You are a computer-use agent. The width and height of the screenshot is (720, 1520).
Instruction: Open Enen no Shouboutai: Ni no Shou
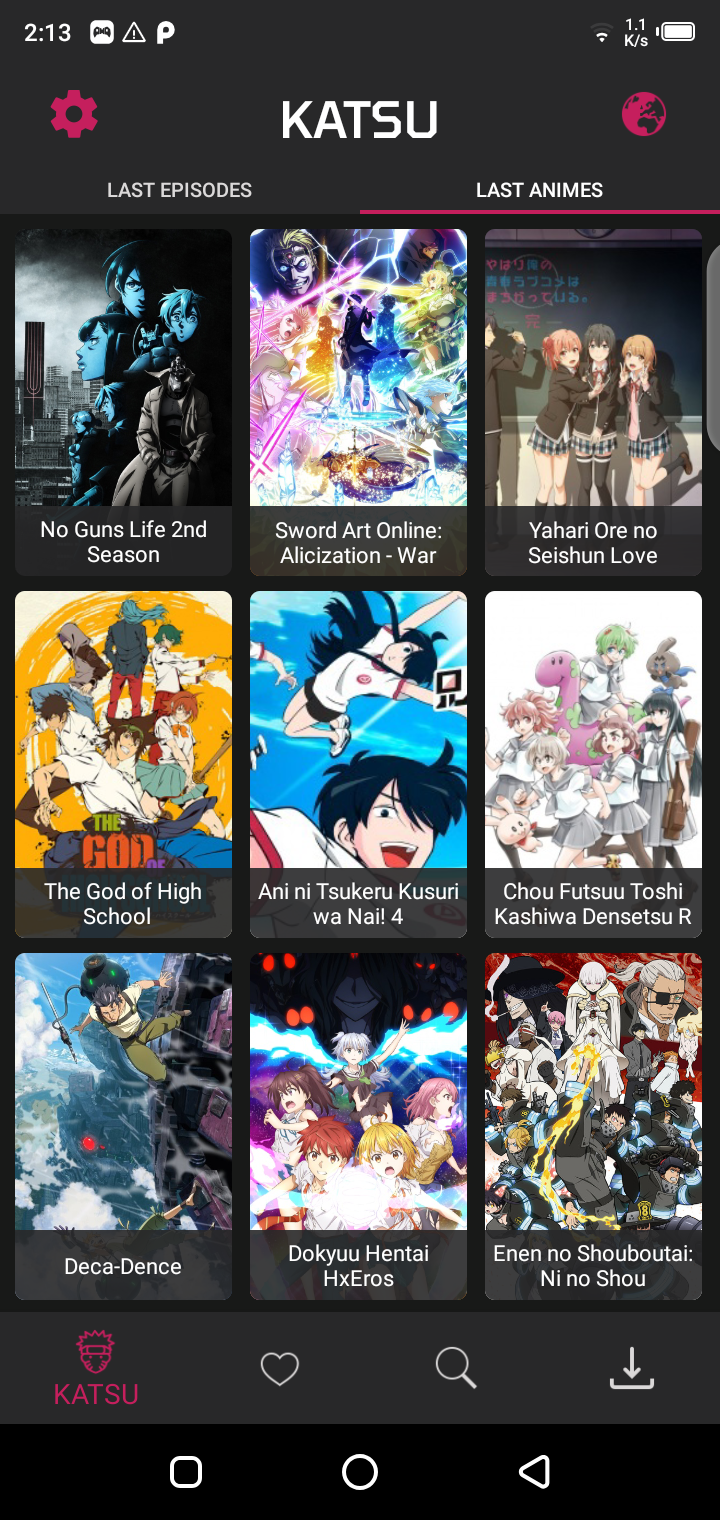593,1126
